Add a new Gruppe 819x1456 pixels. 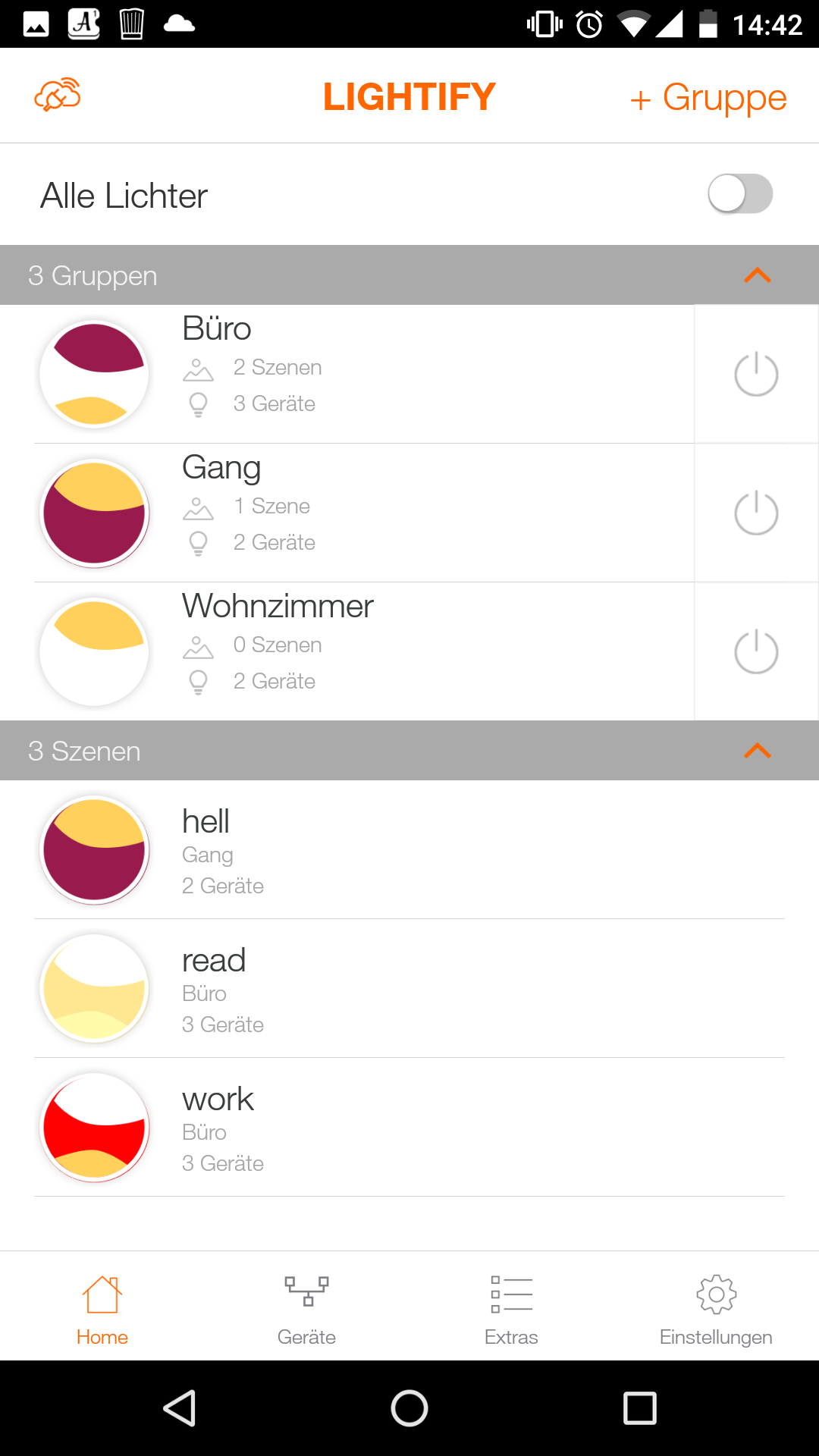708,98
